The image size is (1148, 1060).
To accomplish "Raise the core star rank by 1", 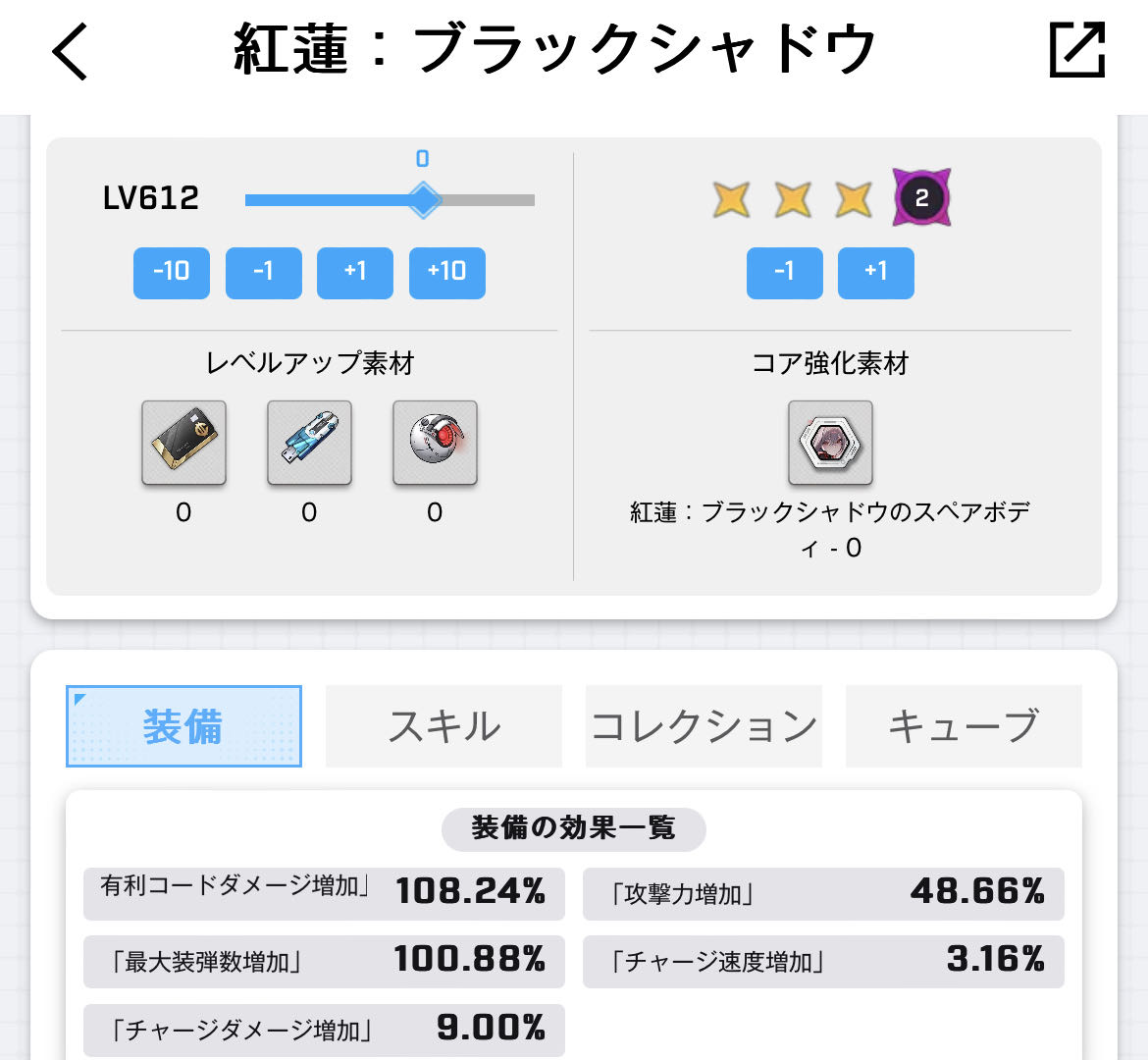I will [875, 273].
